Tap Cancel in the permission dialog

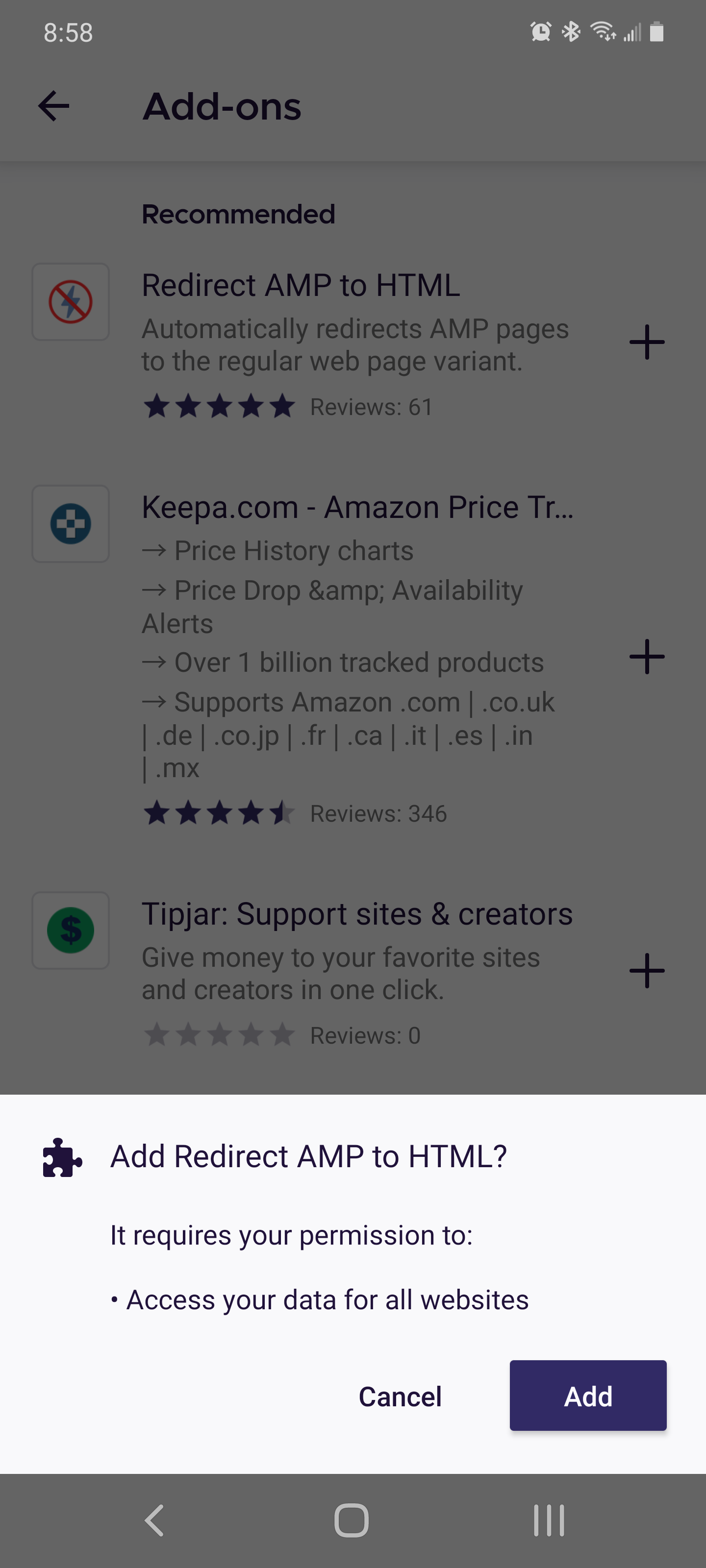coord(400,1396)
